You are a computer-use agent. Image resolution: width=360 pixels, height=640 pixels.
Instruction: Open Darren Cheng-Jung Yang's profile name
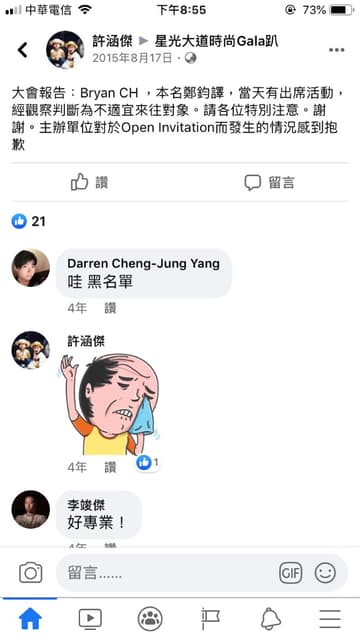tap(143, 264)
